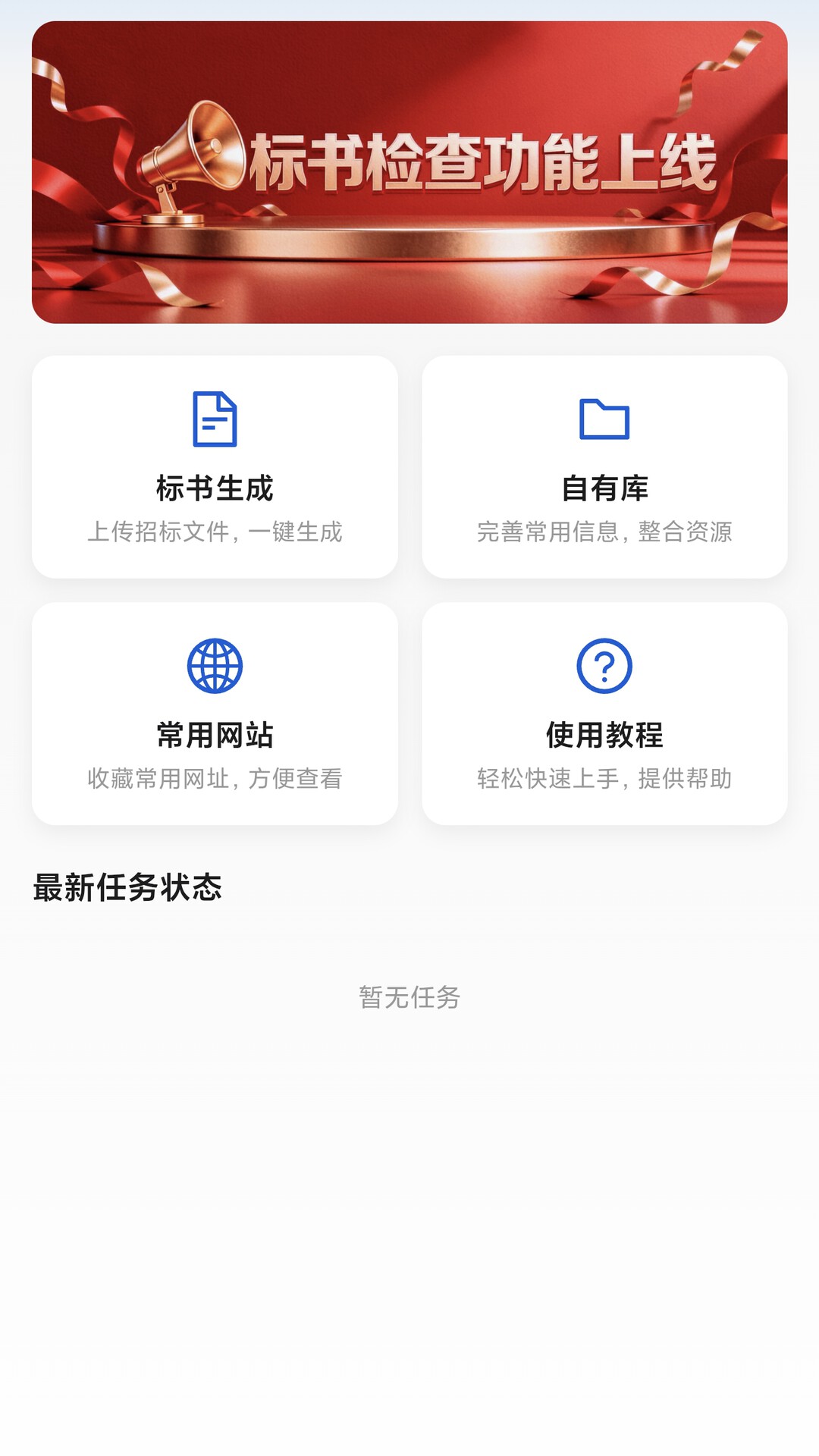
Task: Select the 常用网站 card
Action: point(215,713)
